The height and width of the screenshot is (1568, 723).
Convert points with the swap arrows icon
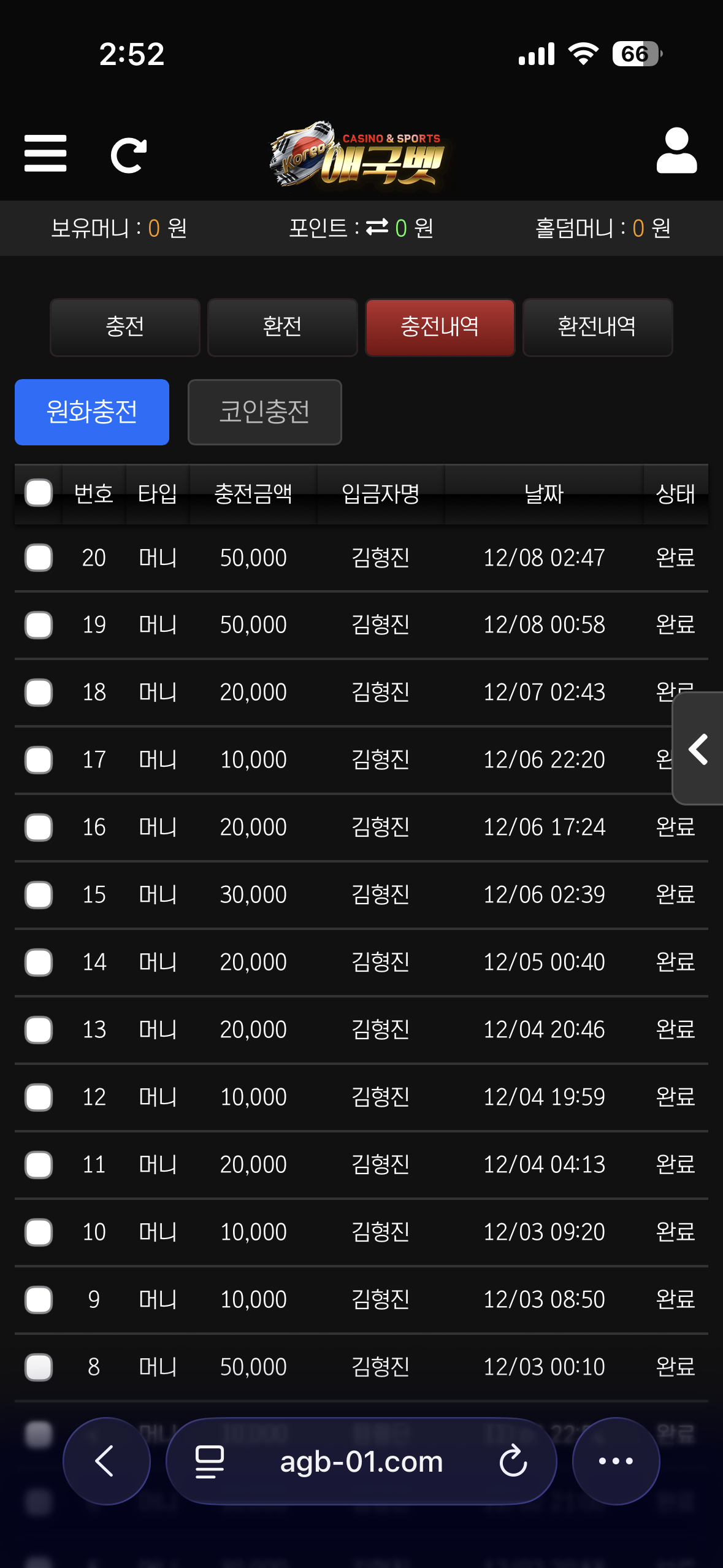[x=377, y=228]
